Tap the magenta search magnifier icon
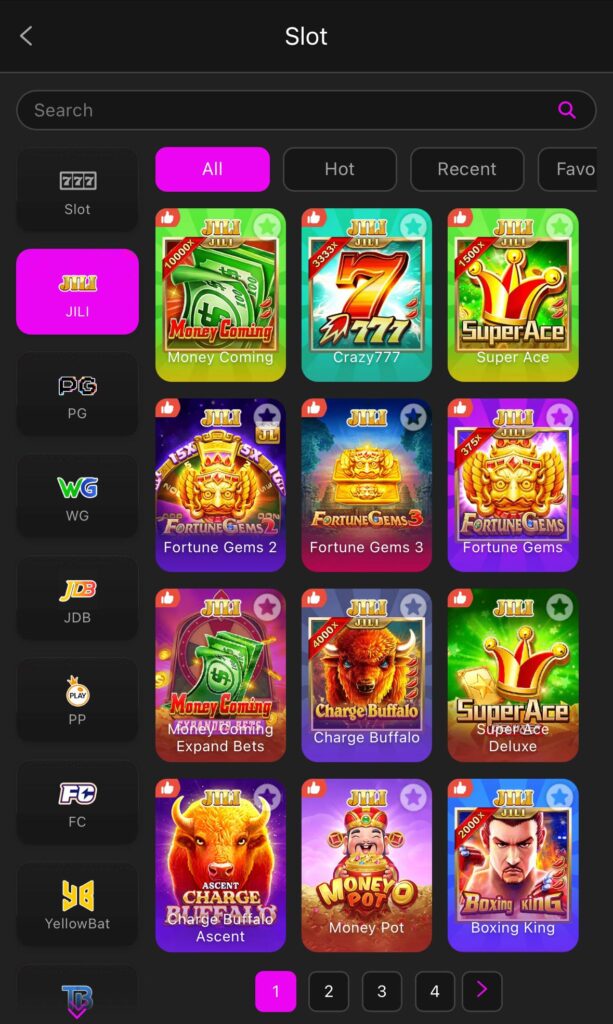The width and height of the screenshot is (613, 1024). (x=567, y=110)
